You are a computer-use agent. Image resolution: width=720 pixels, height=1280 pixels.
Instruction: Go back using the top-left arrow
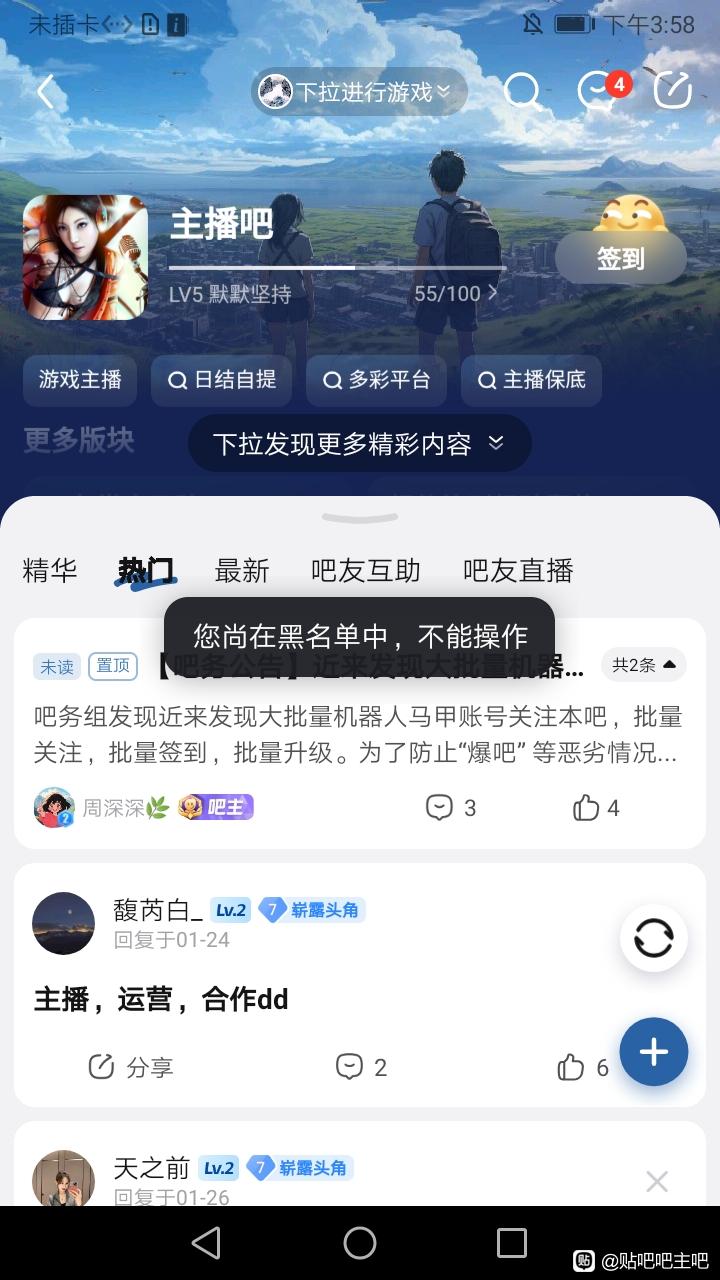coord(45,92)
